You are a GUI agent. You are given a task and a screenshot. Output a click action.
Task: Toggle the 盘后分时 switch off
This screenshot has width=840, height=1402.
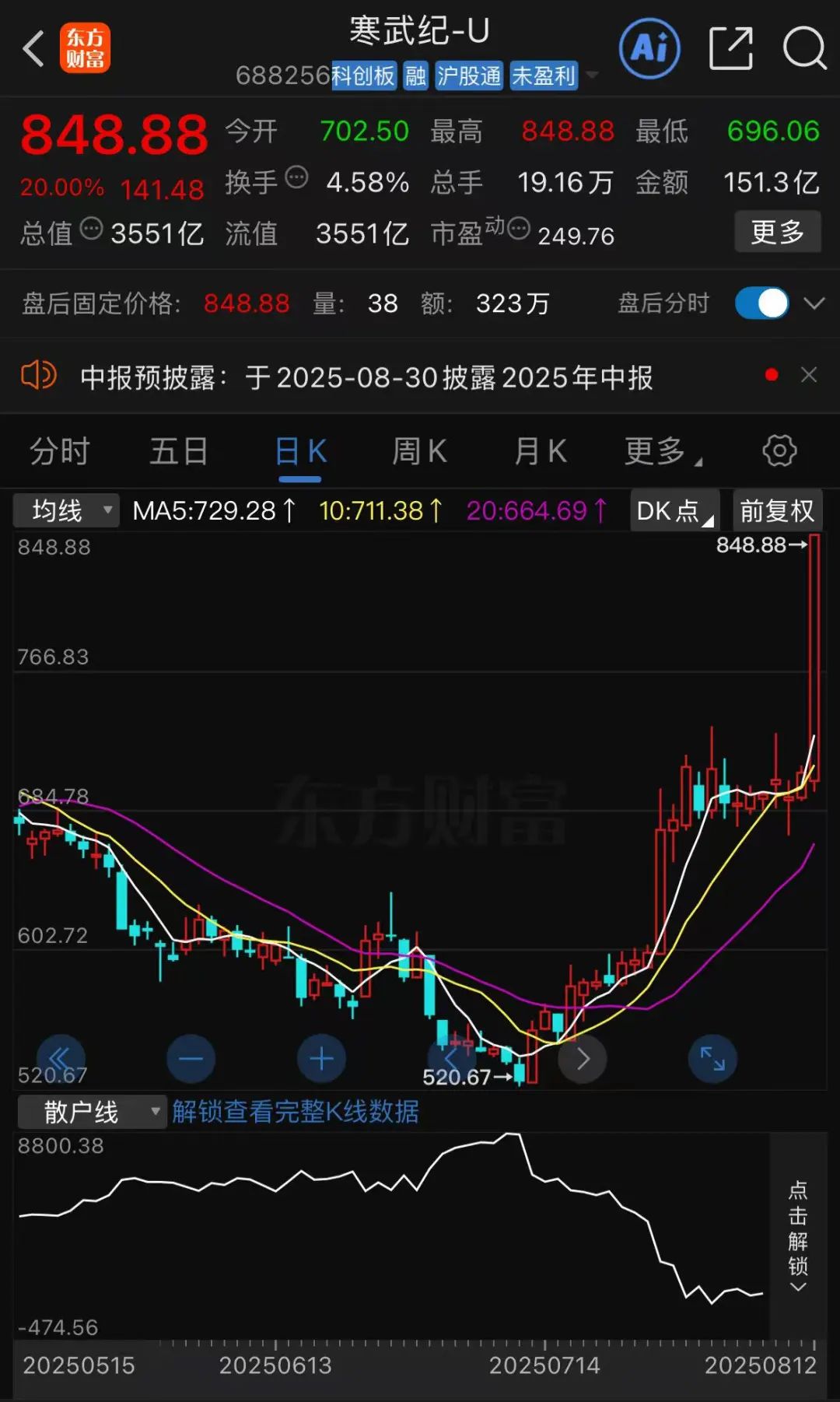761,303
